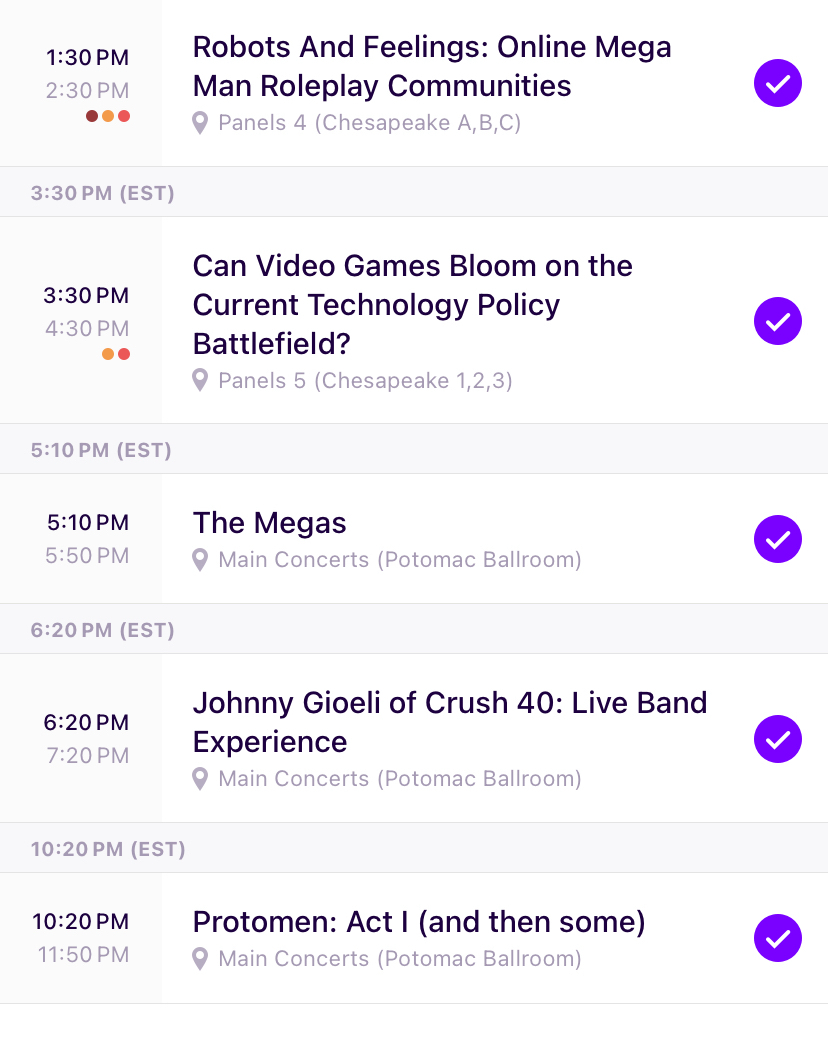
Task: Toggle checkmark for Technology Policy Battlefield panel
Action: (x=777, y=321)
